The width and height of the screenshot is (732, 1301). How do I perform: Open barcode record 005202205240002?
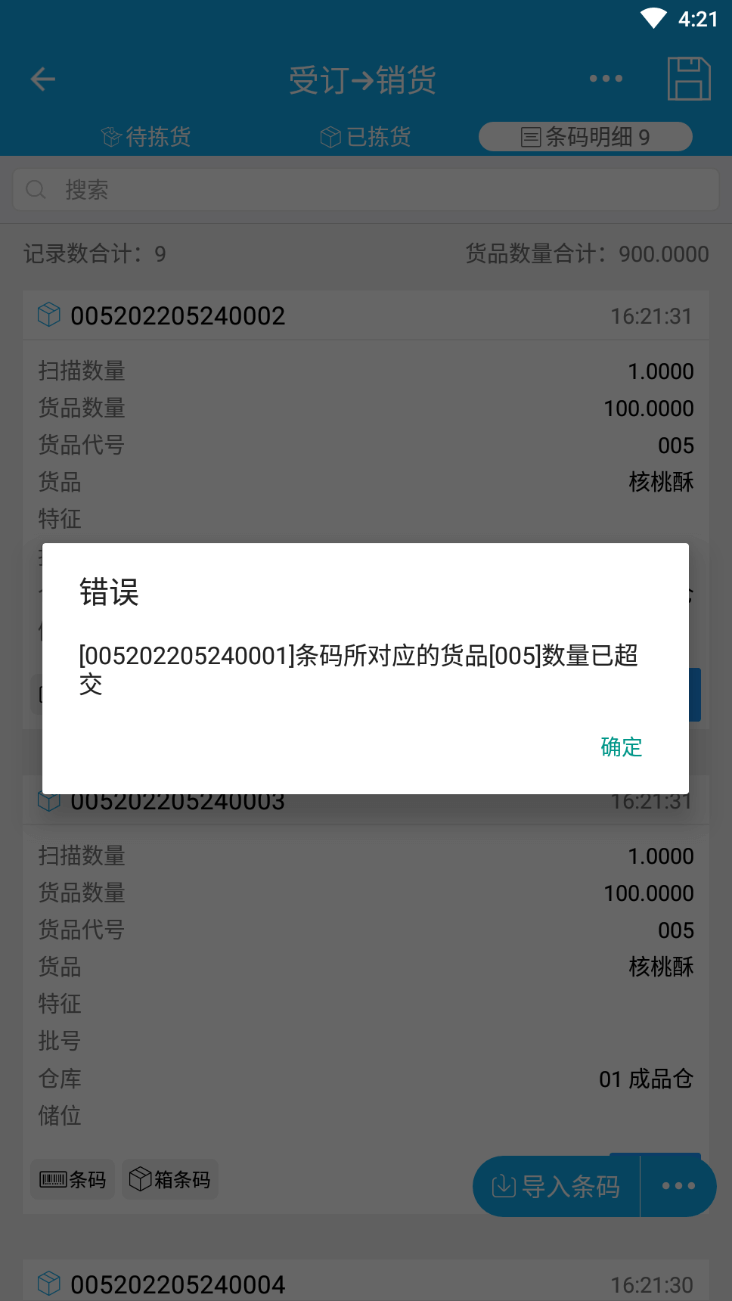(x=366, y=316)
